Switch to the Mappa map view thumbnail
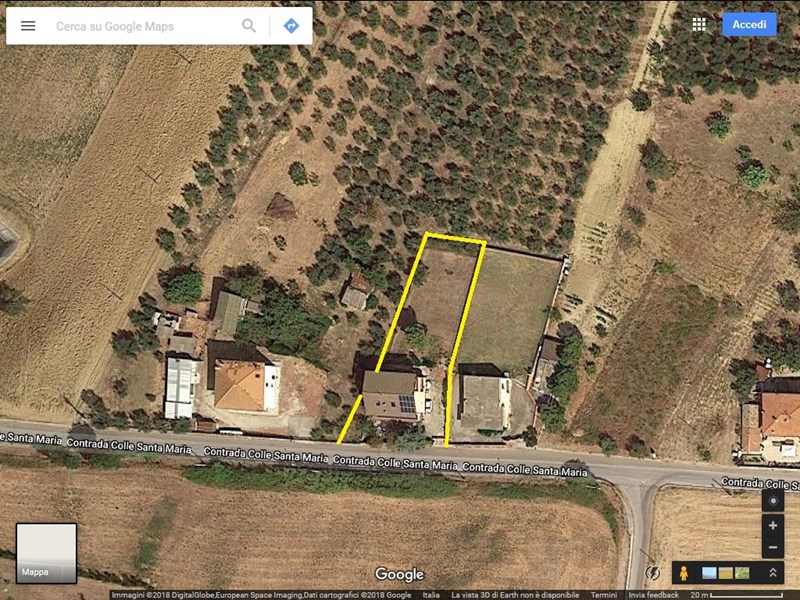Viewport: 800px width, 600px height. click(x=46, y=553)
